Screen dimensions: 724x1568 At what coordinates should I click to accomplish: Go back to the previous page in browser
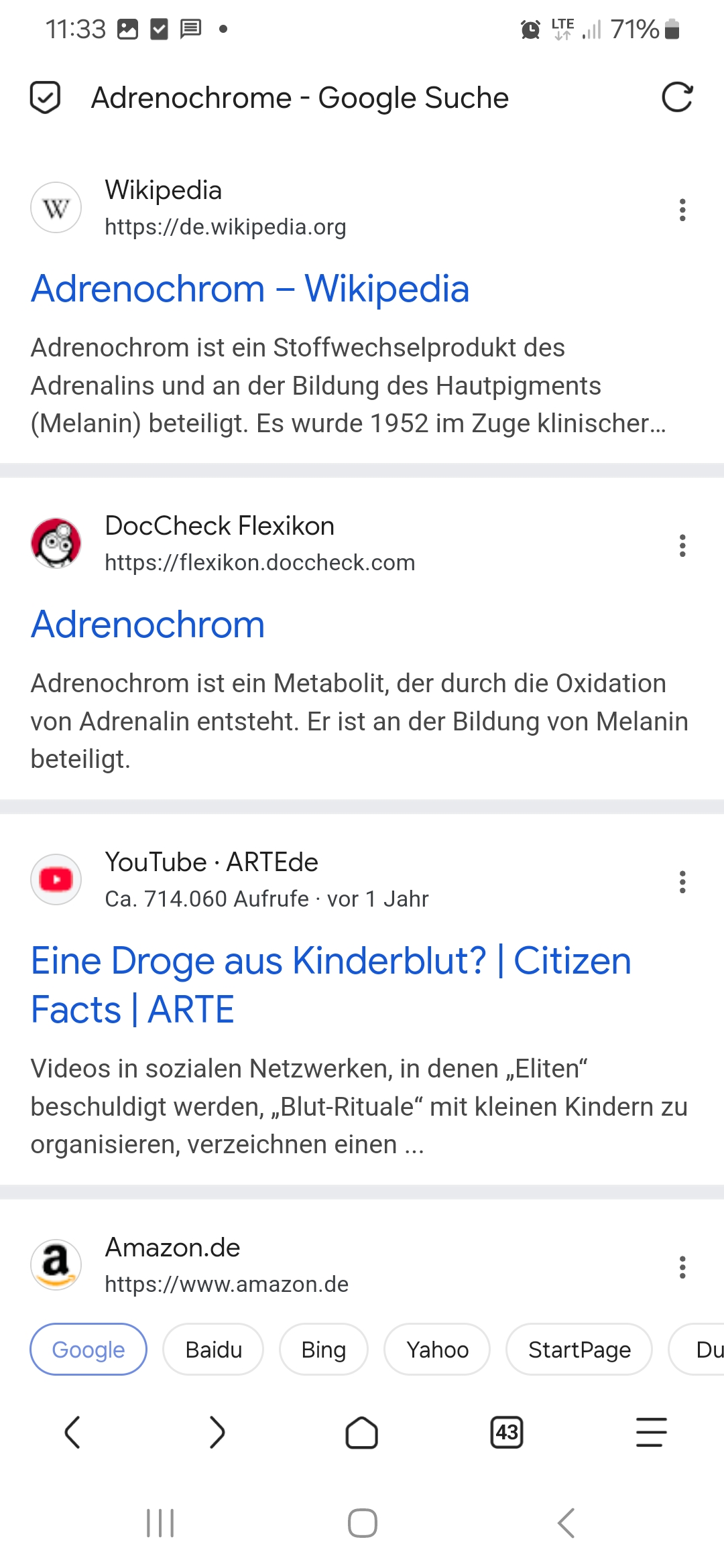click(72, 1433)
